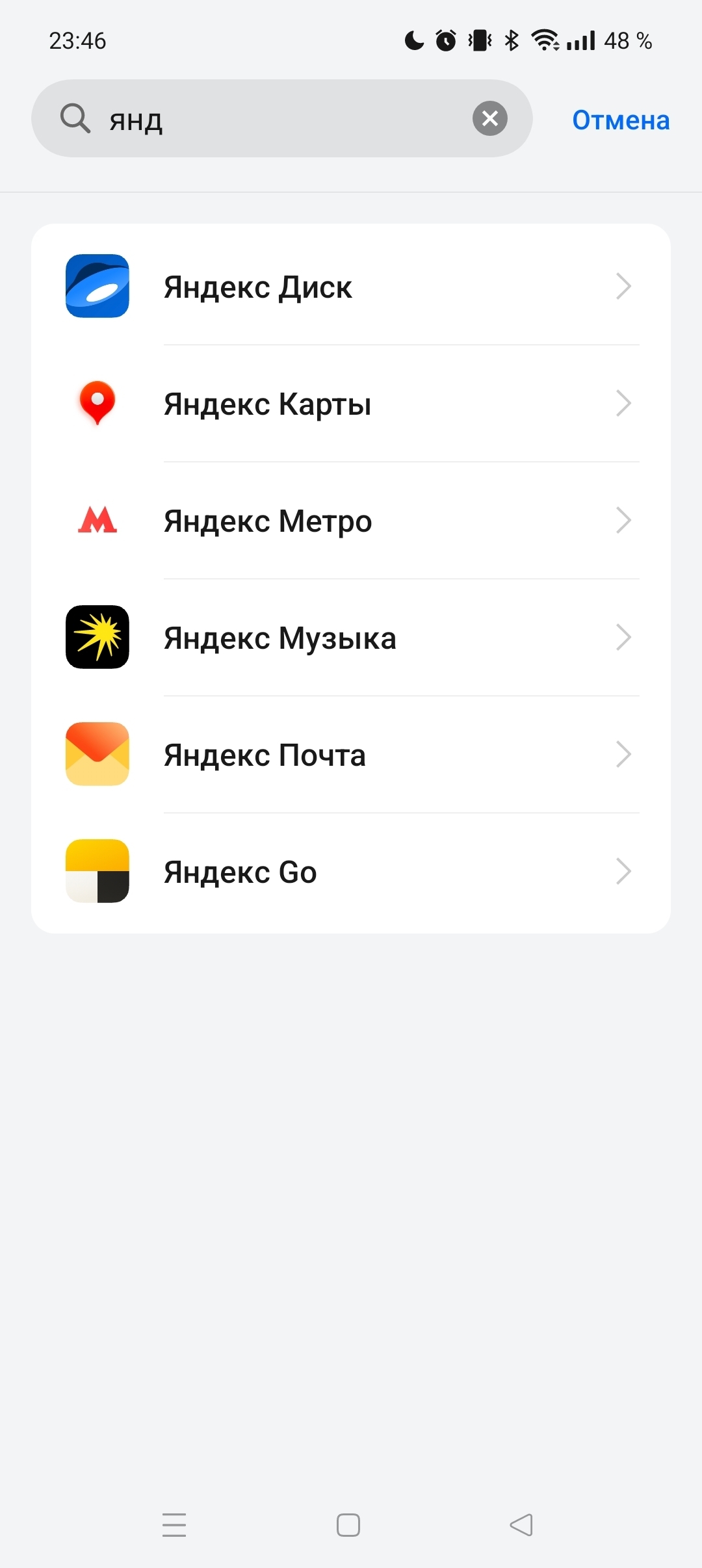Choose the Яндекс Музыка entry
702x1568 pixels.
(x=351, y=638)
